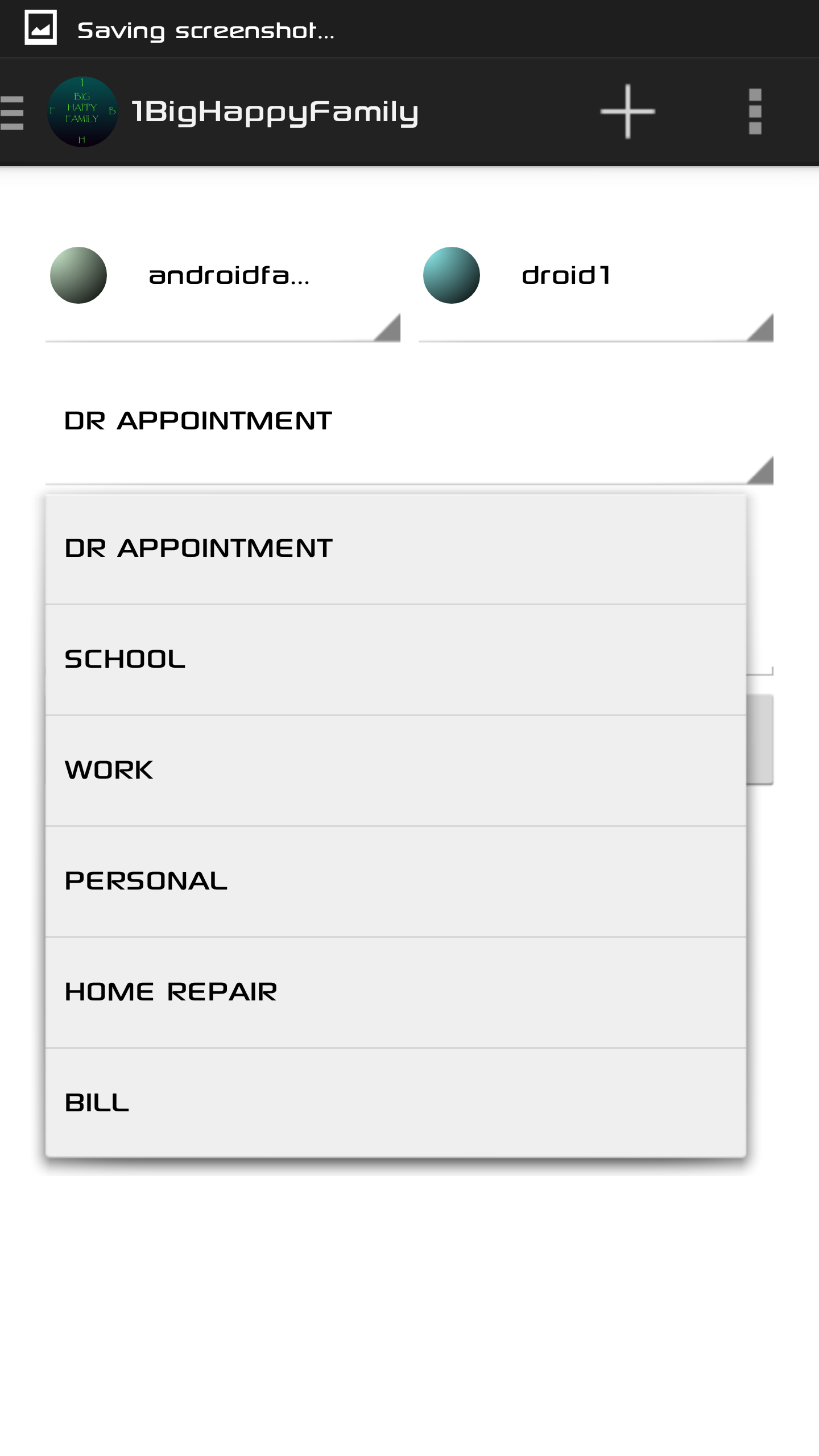Open the overflow menu
The height and width of the screenshot is (1456, 819).
[x=755, y=112]
